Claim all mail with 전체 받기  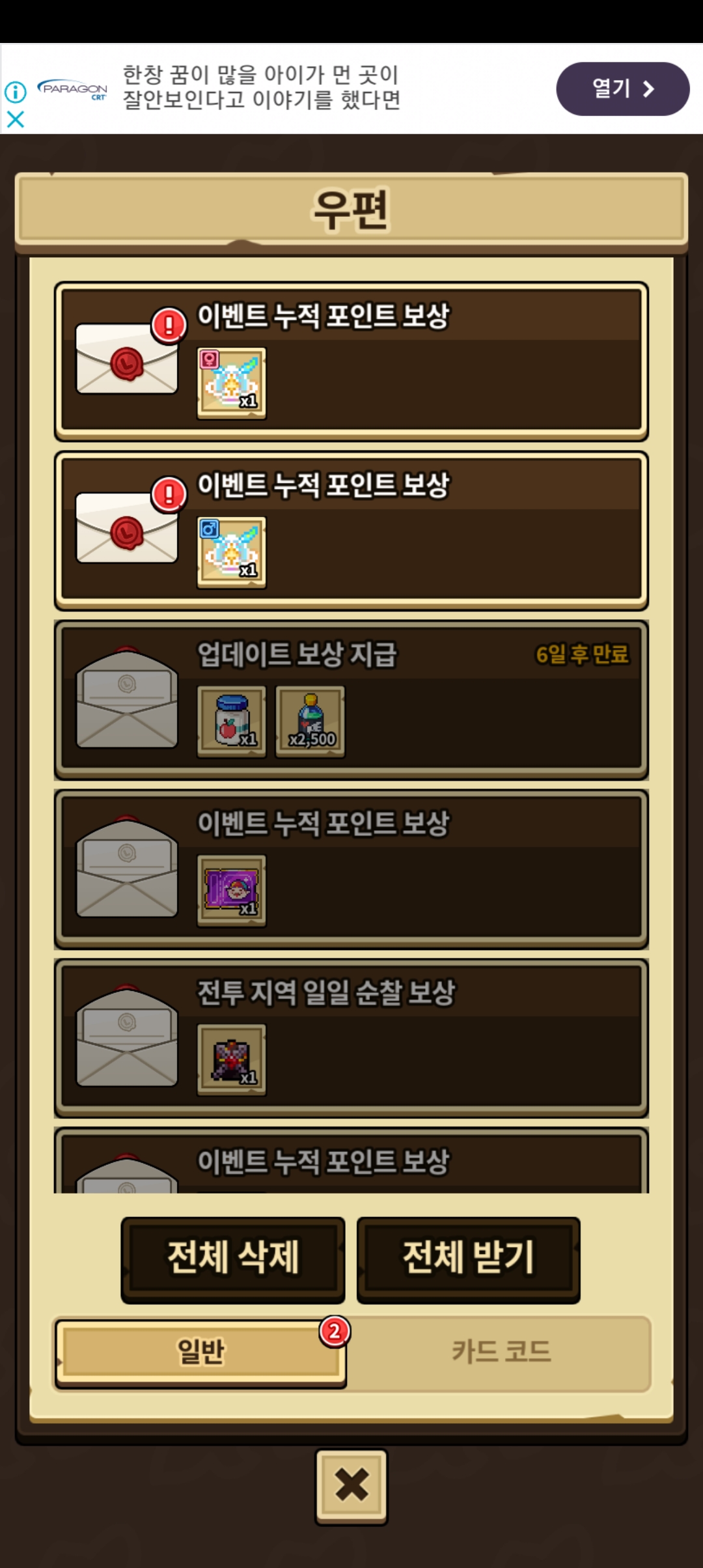[x=468, y=1259]
